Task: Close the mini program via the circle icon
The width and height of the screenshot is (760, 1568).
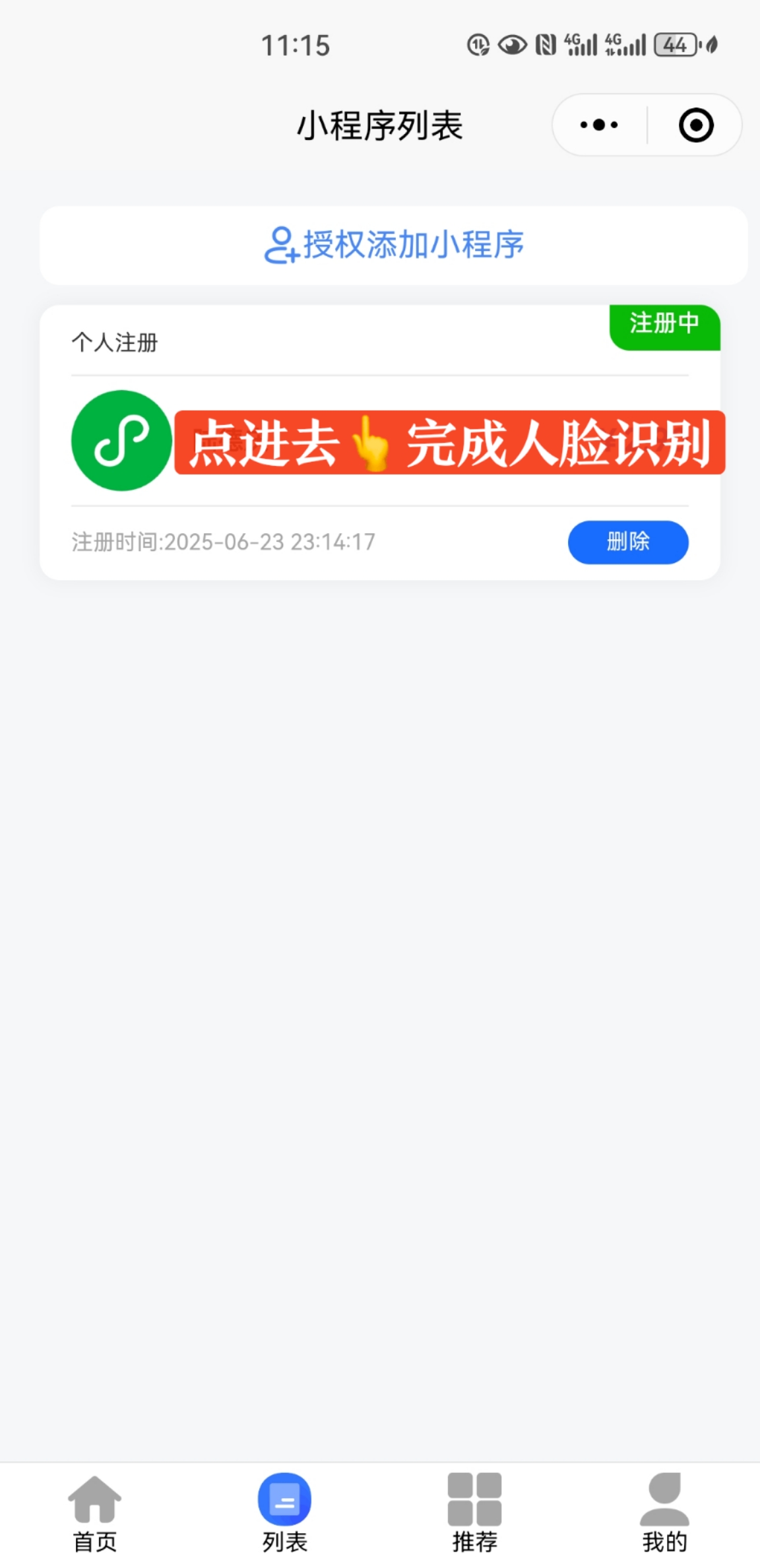Action: click(x=696, y=125)
